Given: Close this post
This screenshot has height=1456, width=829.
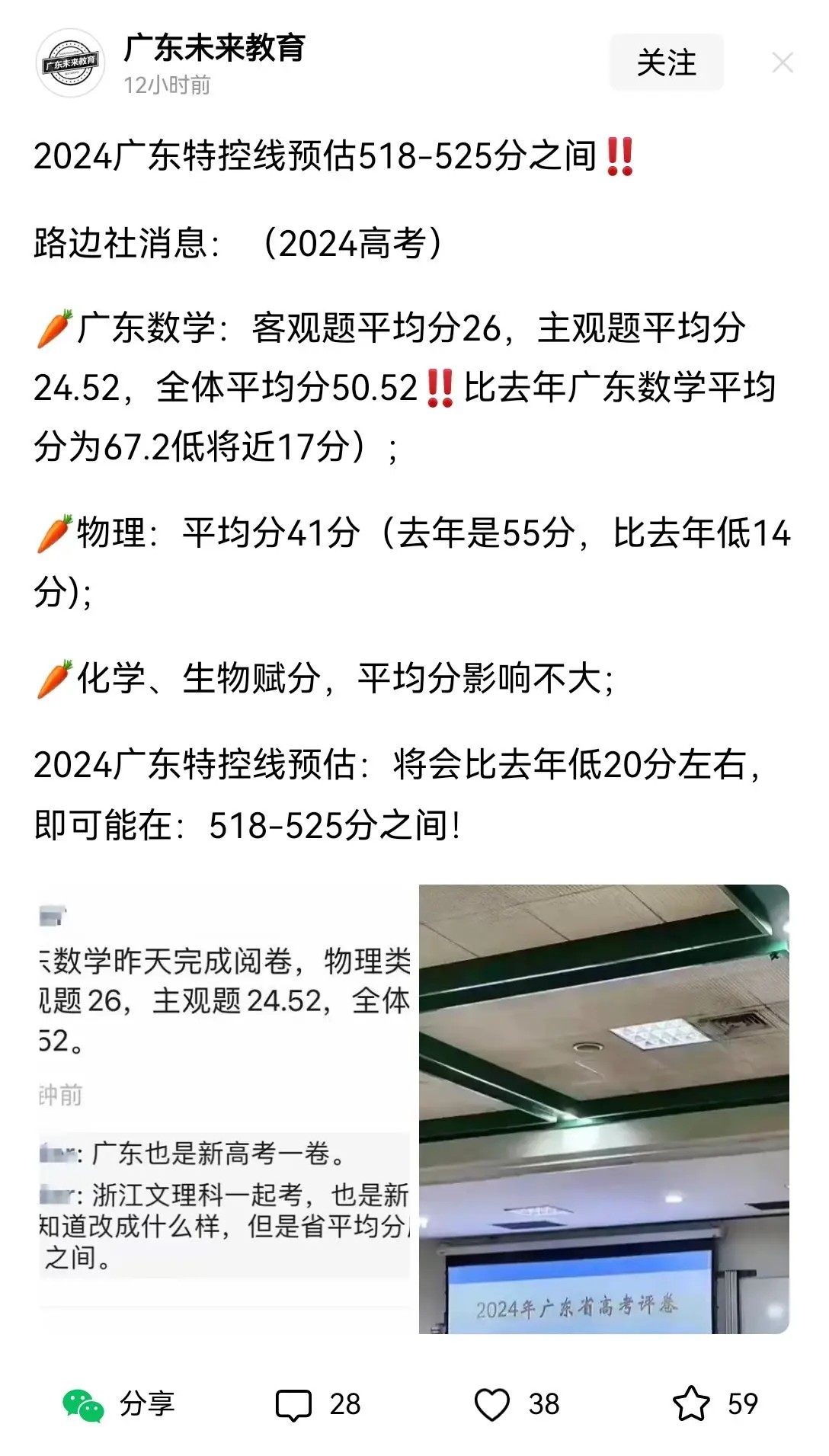Looking at the screenshot, I should click(x=783, y=62).
